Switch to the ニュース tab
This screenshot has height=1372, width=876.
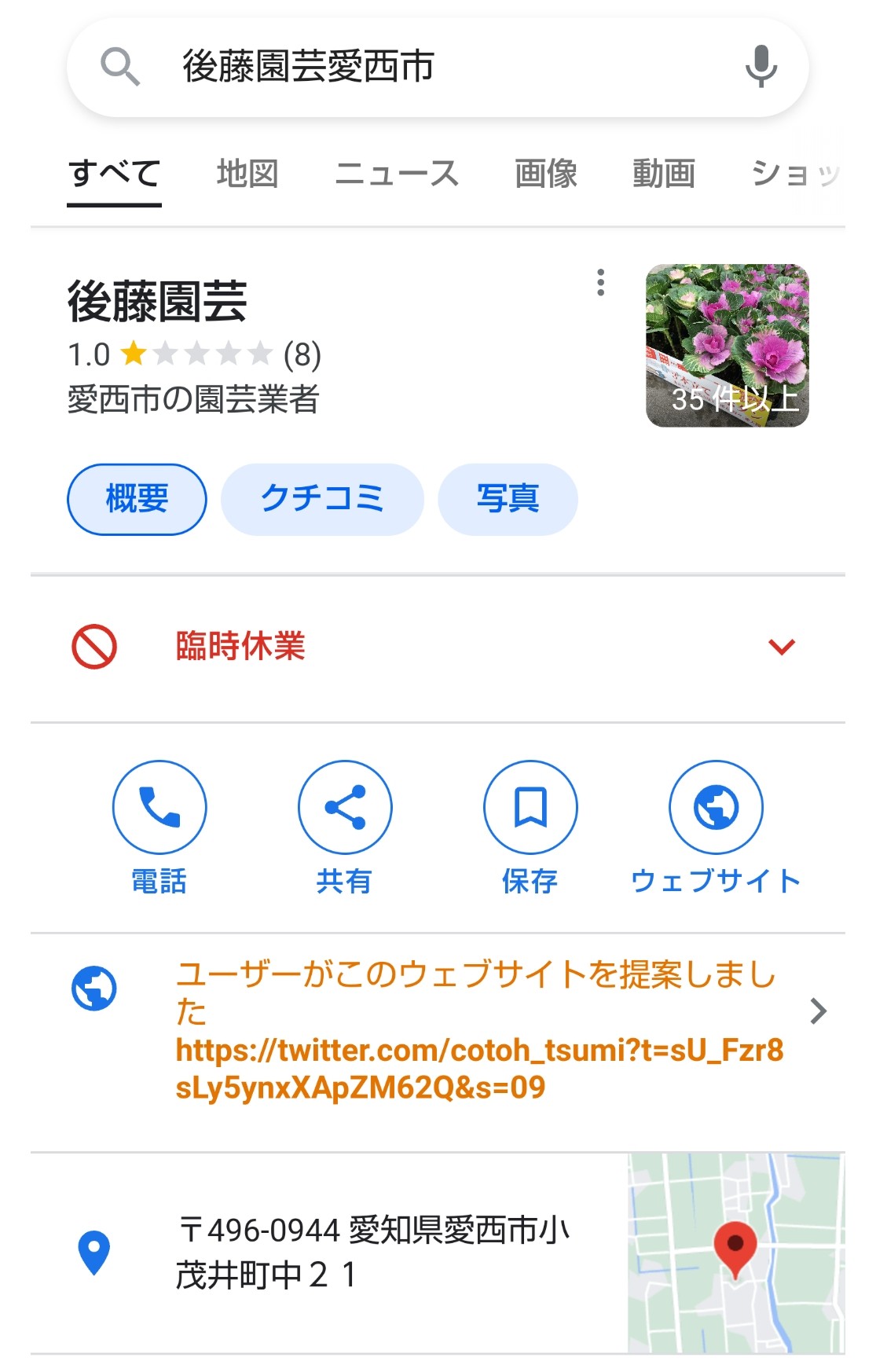[x=396, y=174]
